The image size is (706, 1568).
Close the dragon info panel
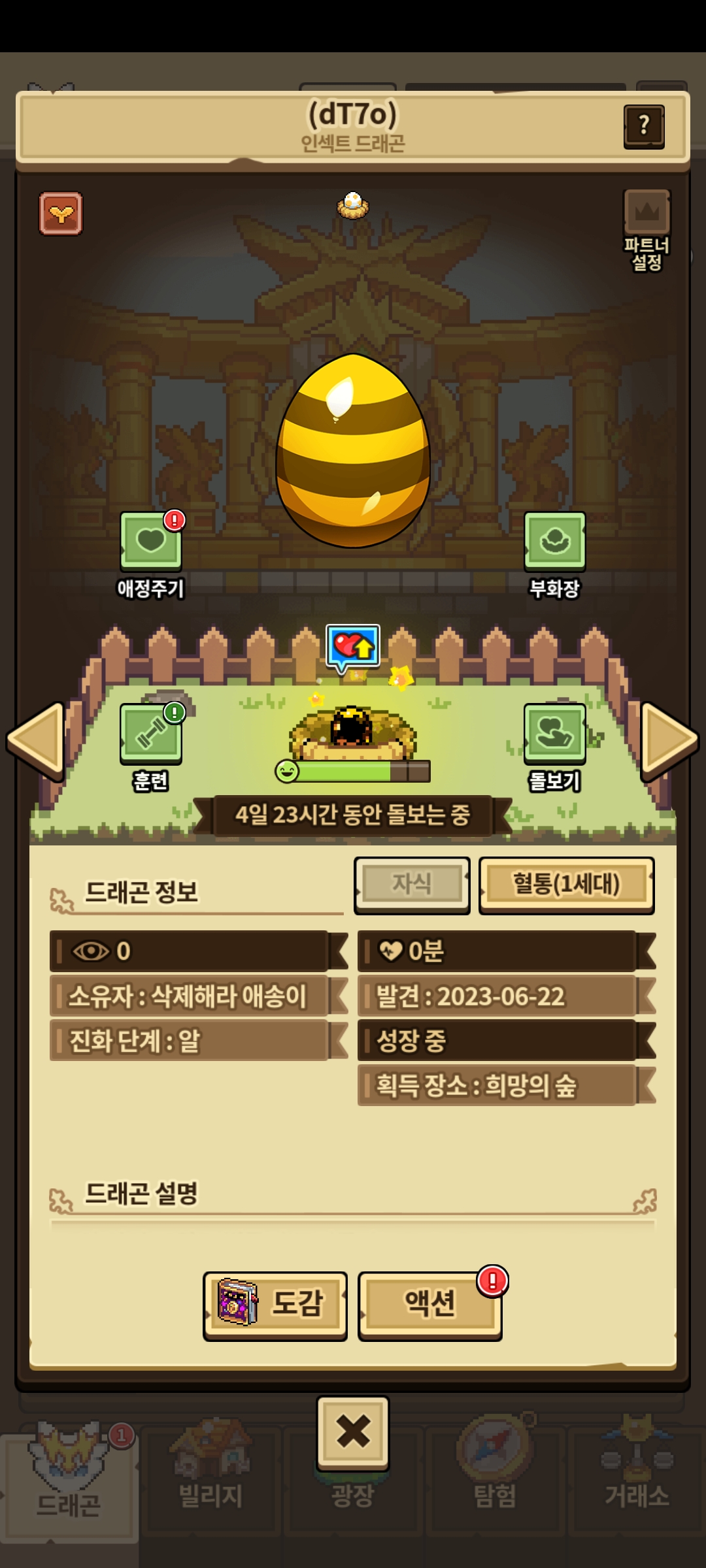[x=353, y=1431]
